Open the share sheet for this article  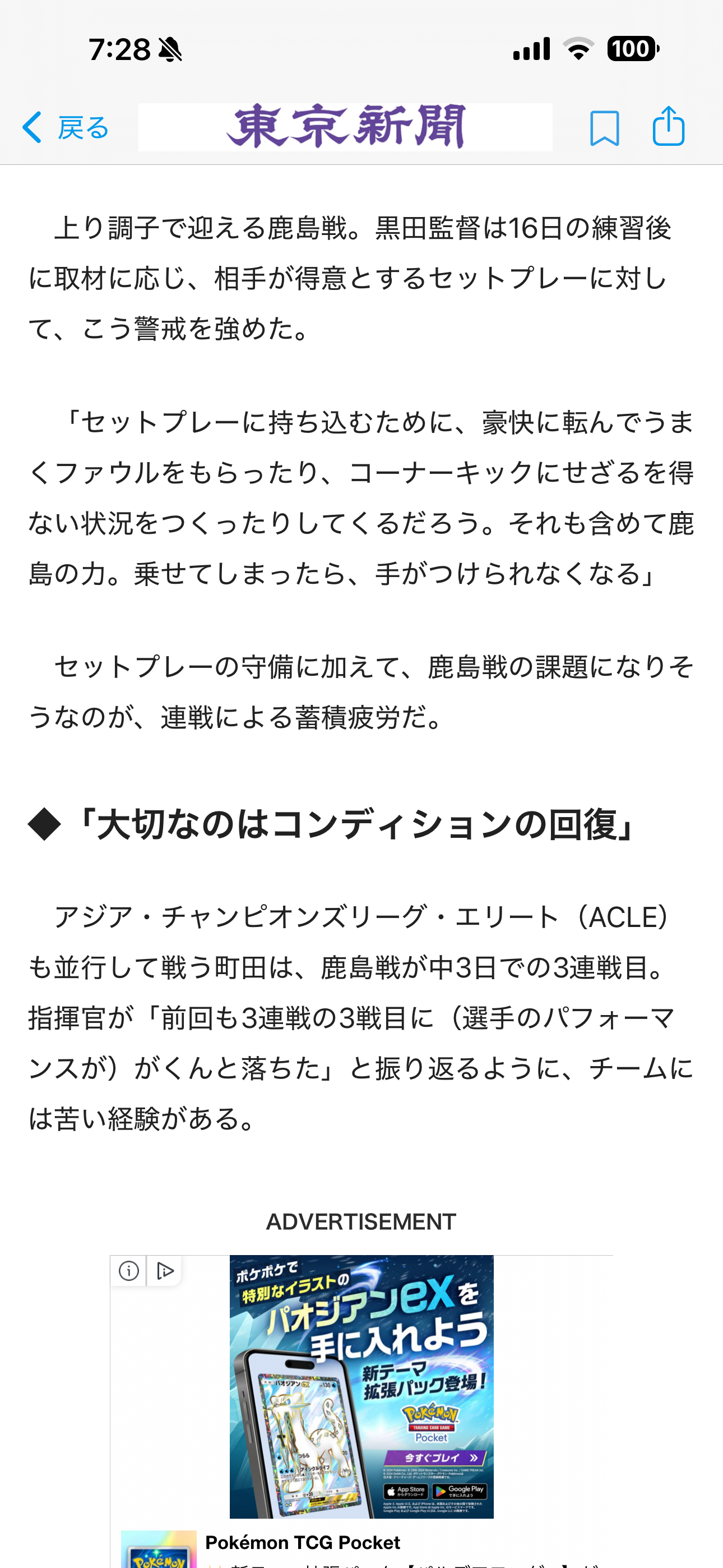[668, 126]
